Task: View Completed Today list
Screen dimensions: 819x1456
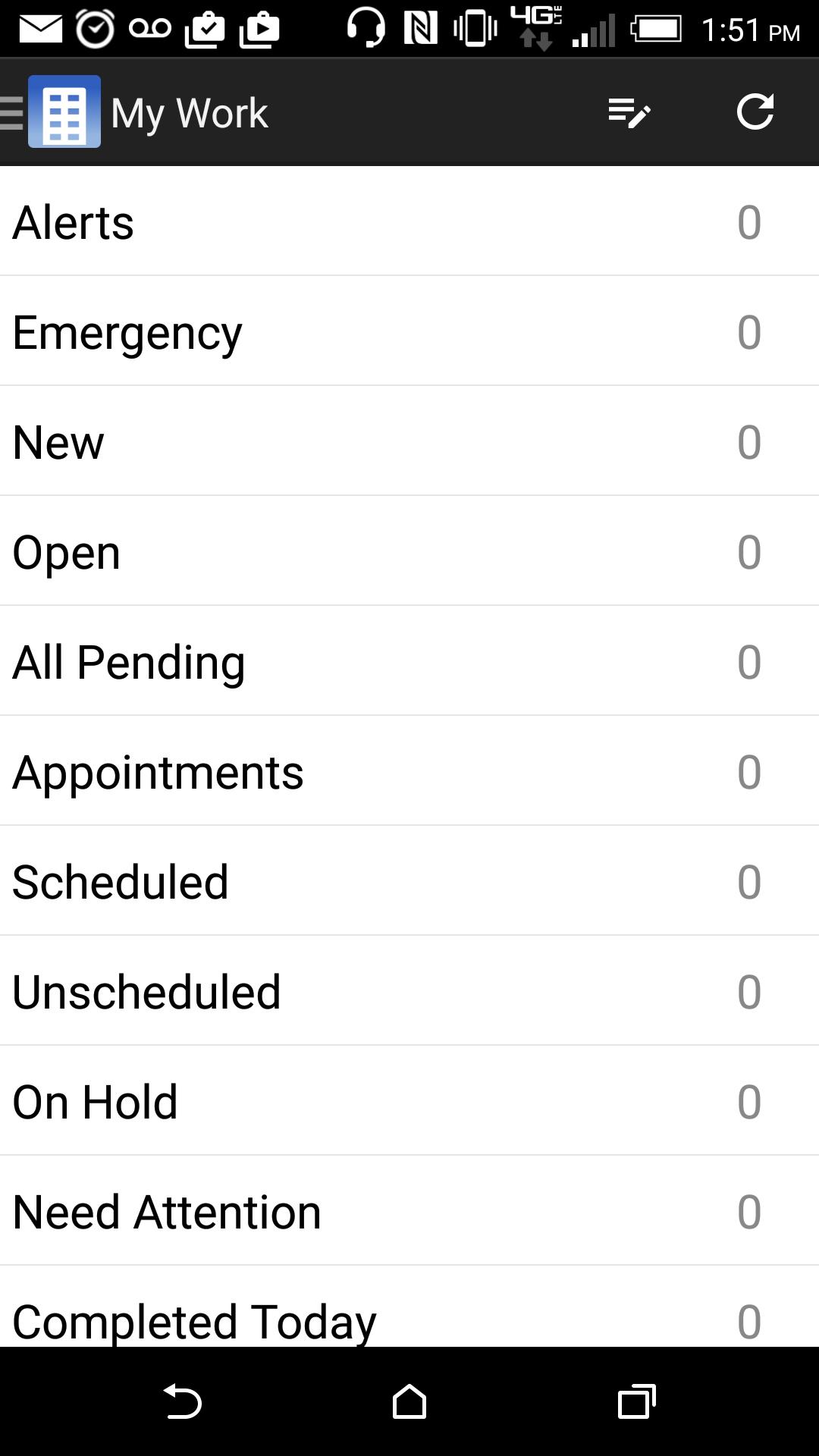Action: coord(409,1312)
